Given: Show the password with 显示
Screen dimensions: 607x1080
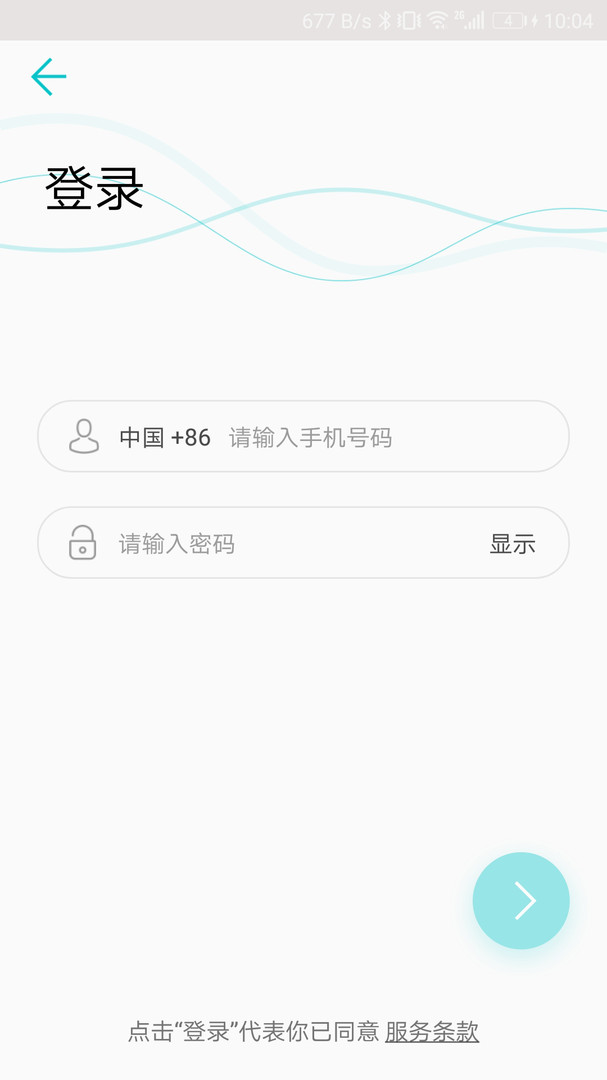Looking at the screenshot, I should click(512, 544).
